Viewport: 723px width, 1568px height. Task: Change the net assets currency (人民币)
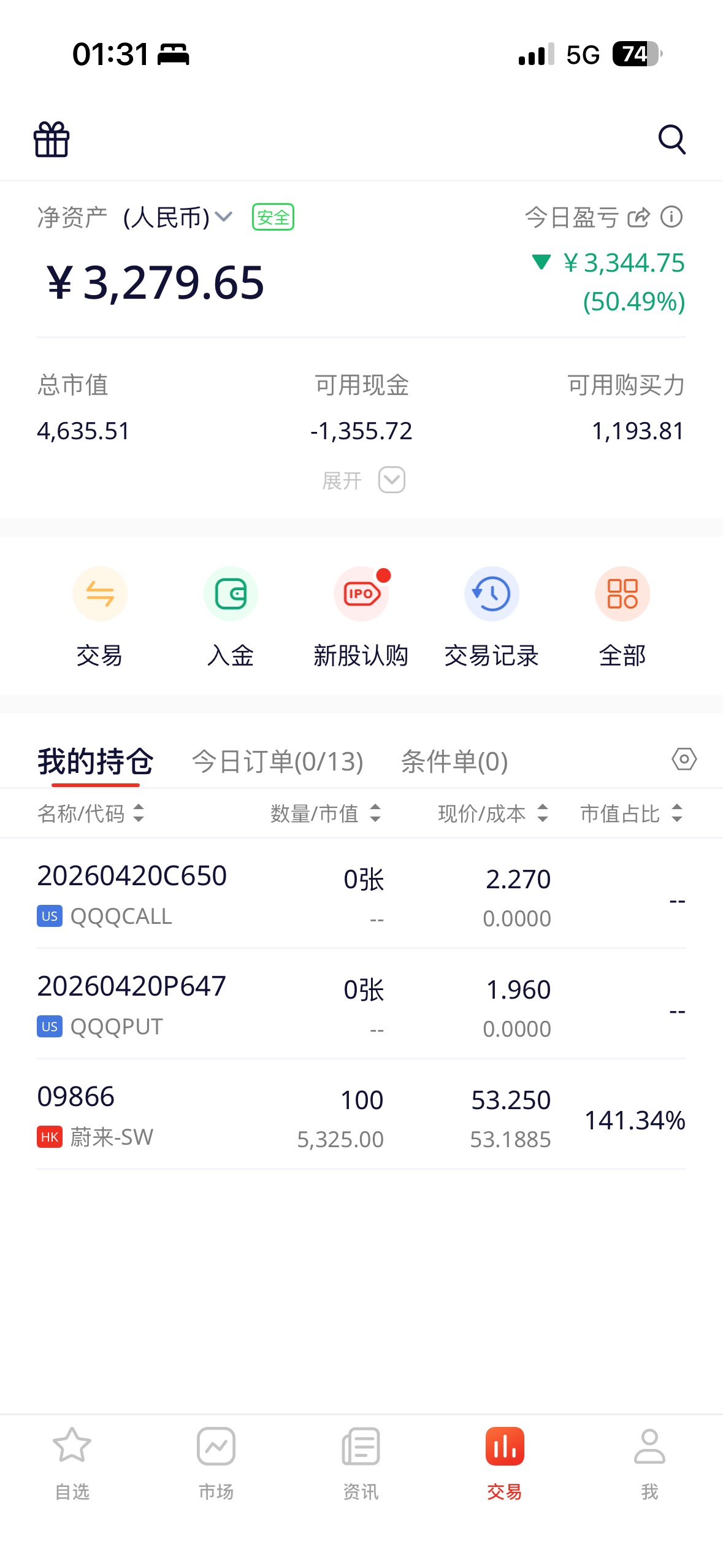point(177,217)
